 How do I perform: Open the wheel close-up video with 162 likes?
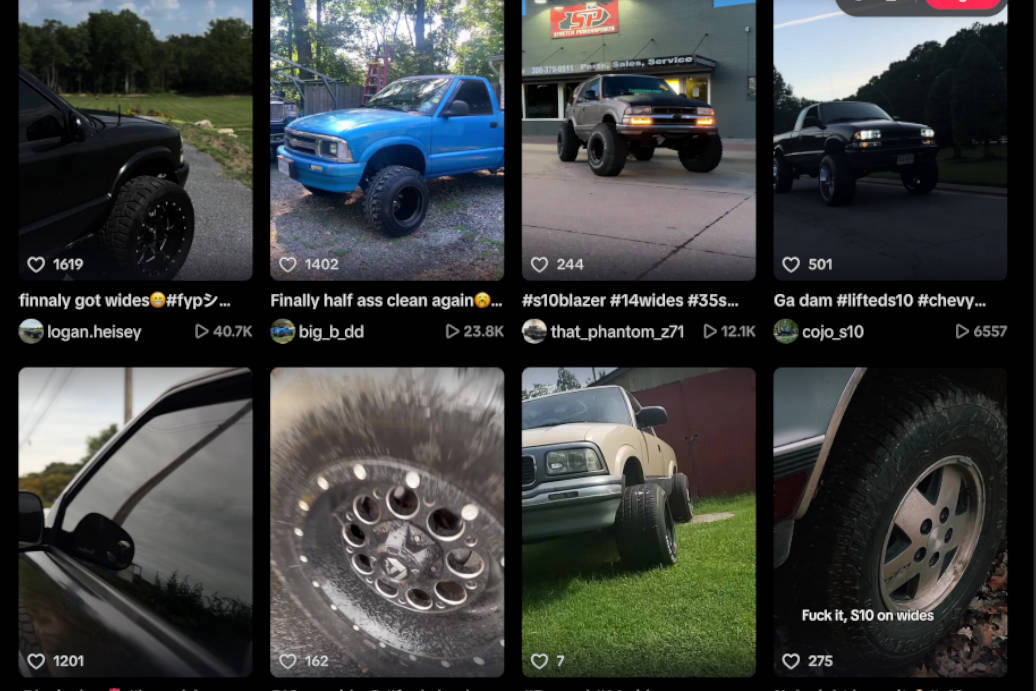[x=387, y=520]
